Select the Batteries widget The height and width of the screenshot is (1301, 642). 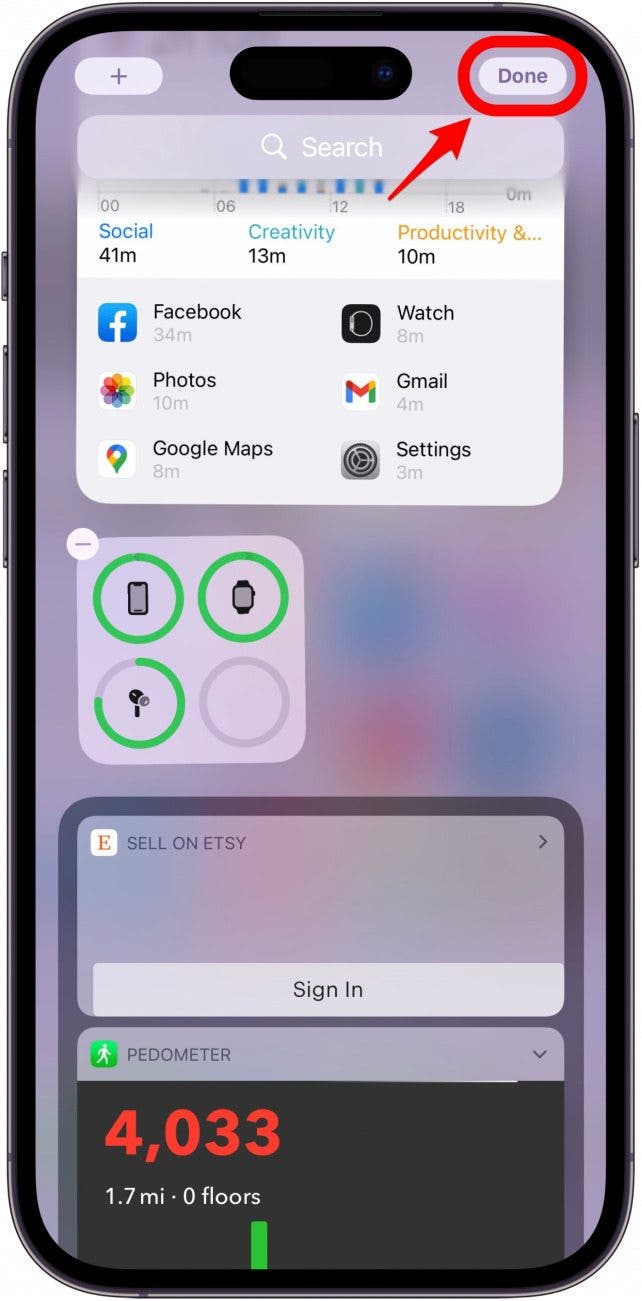click(190, 650)
